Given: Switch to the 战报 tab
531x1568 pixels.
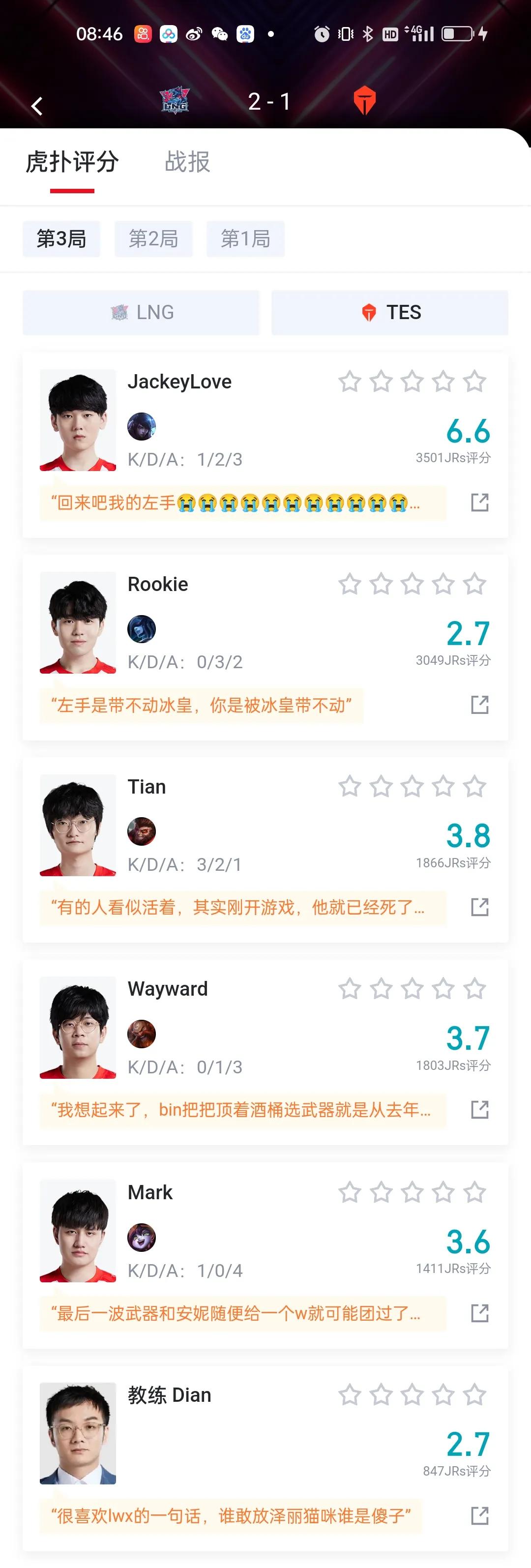Looking at the screenshot, I should (x=187, y=162).
